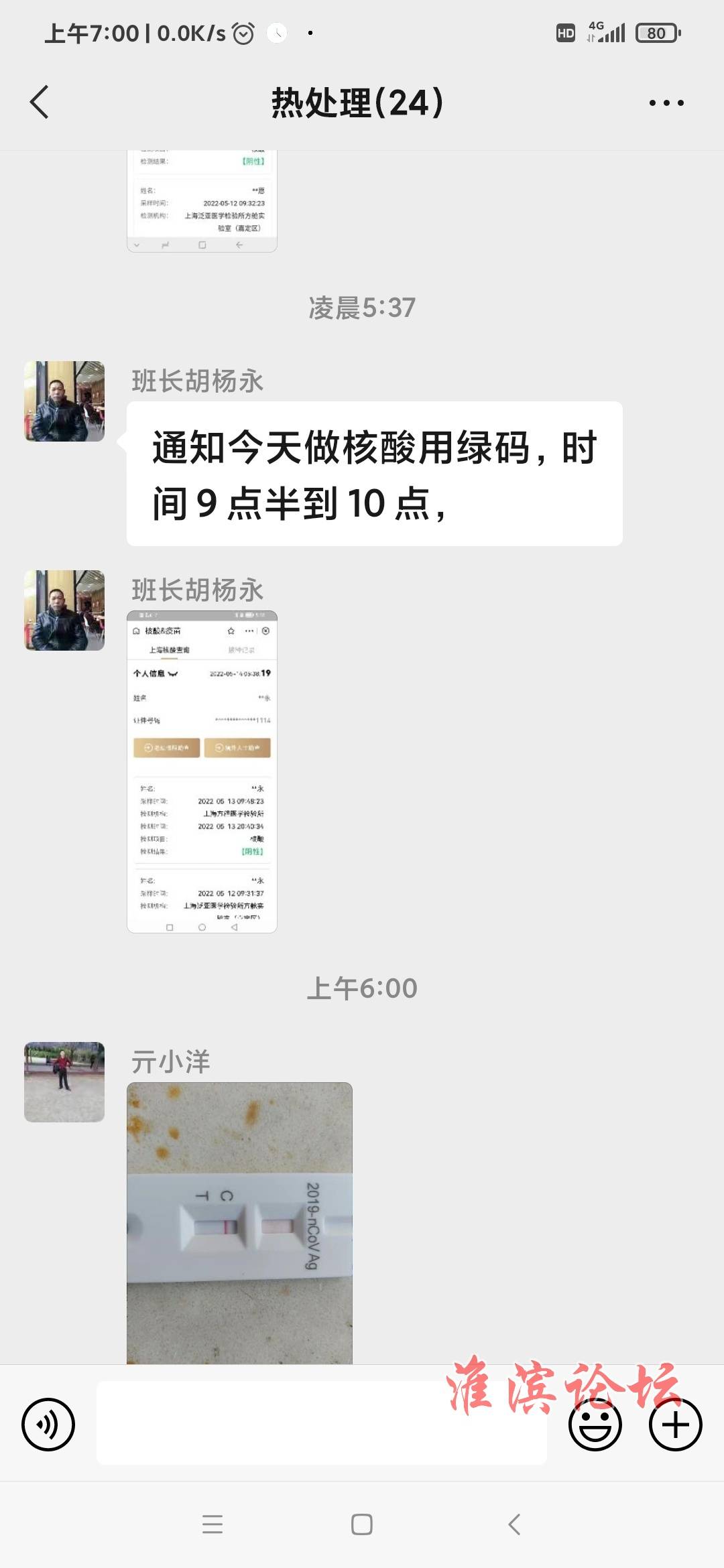Open the partially visible screenshot above 凌晨5:37

point(202,201)
